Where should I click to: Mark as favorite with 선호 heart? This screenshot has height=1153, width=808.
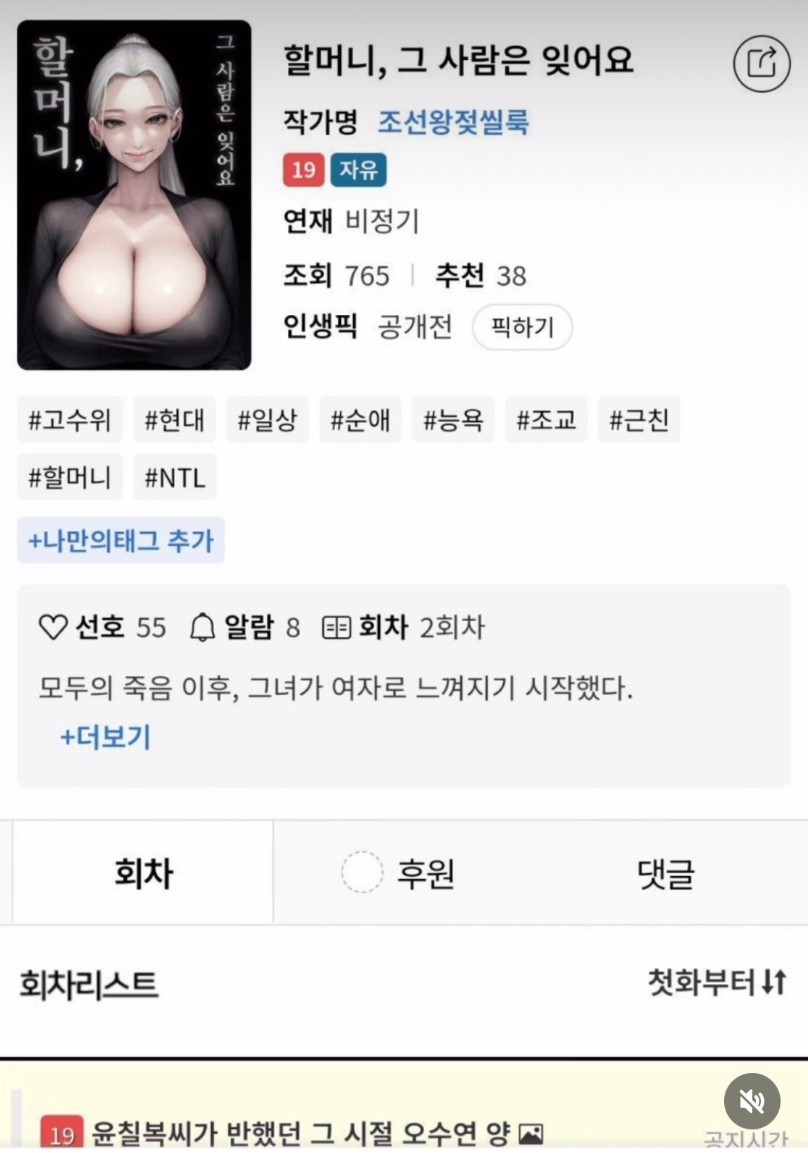(53, 628)
